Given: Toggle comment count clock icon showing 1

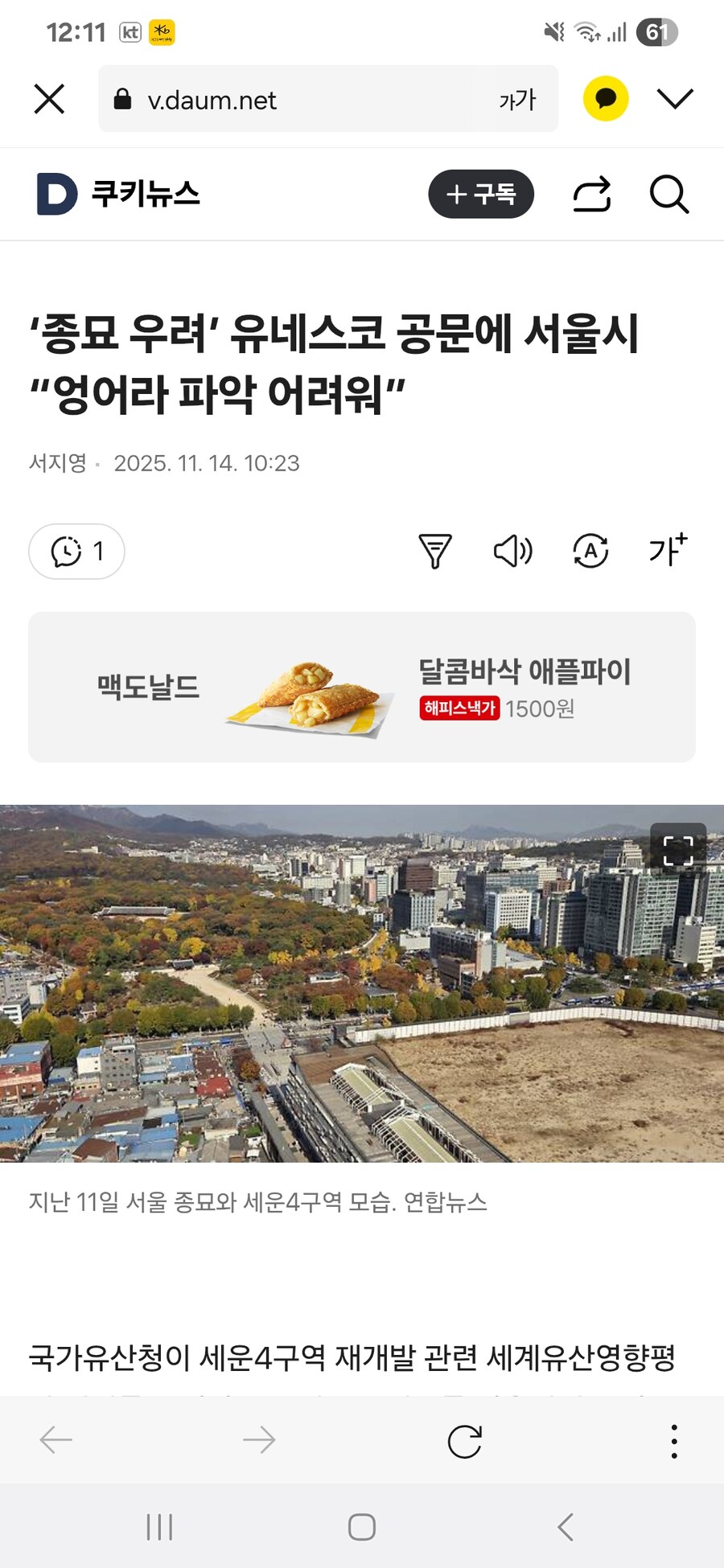Looking at the screenshot, I should point(76,552).
